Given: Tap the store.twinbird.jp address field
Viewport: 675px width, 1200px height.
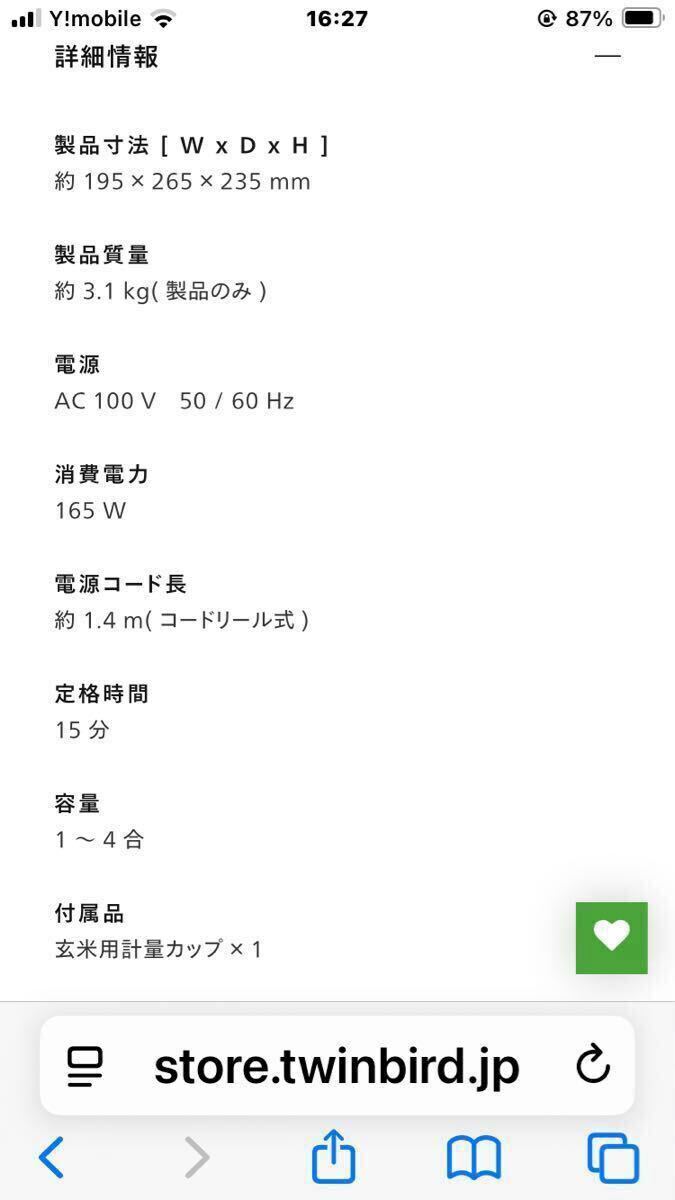Looking at the screenshot, I should [x=337, y=1066].
